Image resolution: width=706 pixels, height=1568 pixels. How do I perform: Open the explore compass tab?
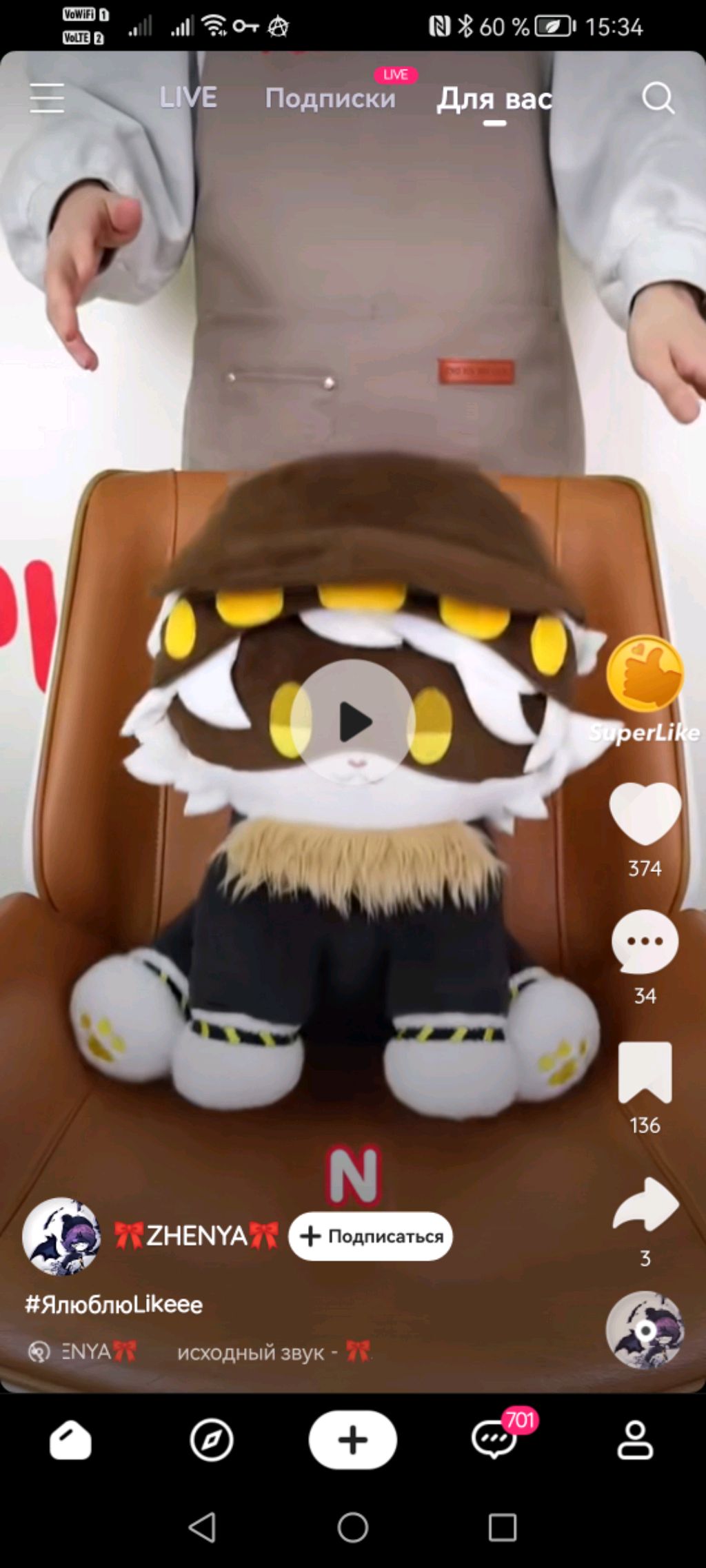click(211, 1440)
